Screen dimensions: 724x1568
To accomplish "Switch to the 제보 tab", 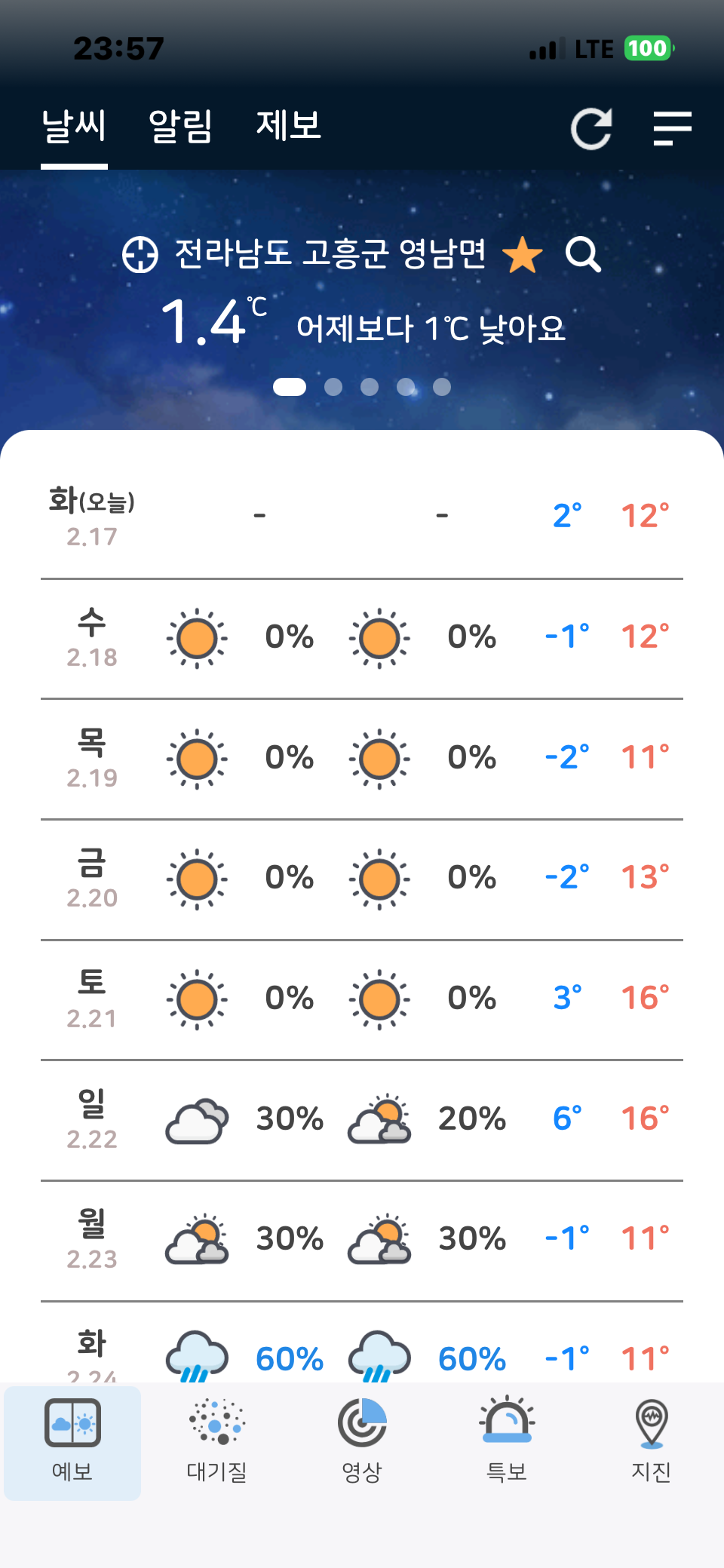I will pyautogui.click(x=289, y=126).
